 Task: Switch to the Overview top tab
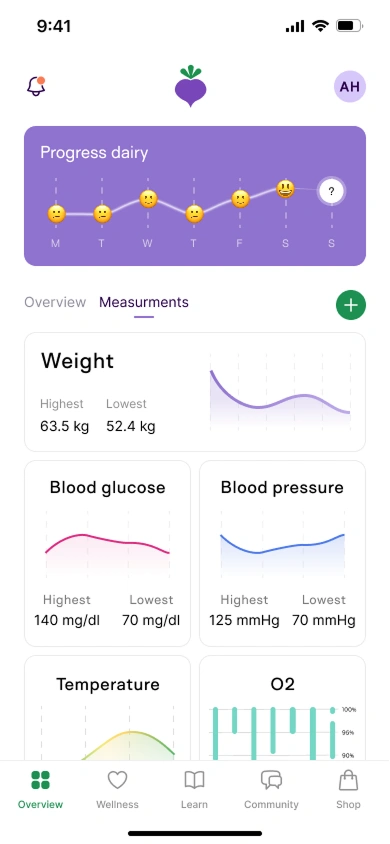[x=55, y=302]
